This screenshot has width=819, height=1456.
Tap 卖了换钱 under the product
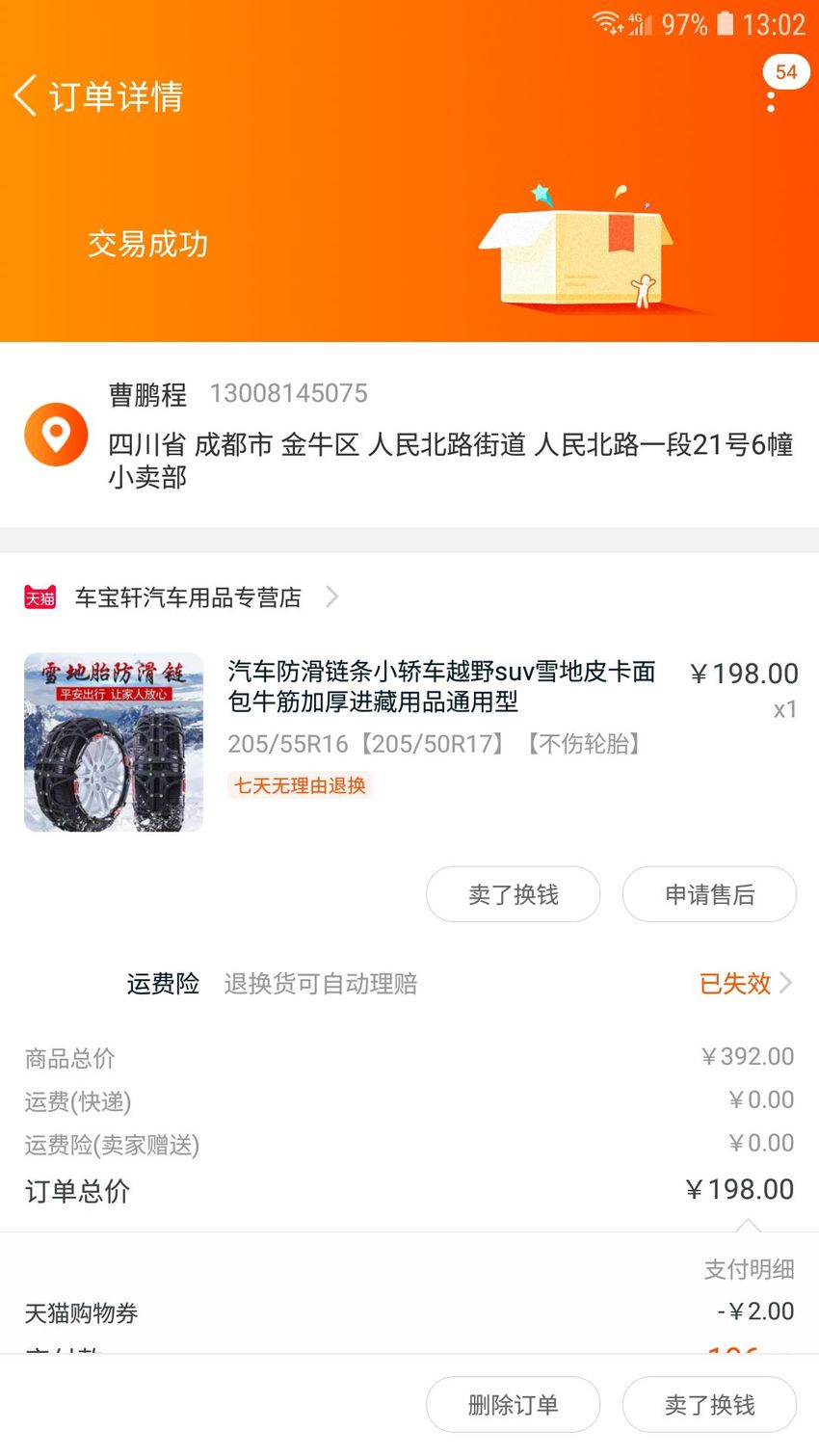pyautogui.click(x=513, y=894)
